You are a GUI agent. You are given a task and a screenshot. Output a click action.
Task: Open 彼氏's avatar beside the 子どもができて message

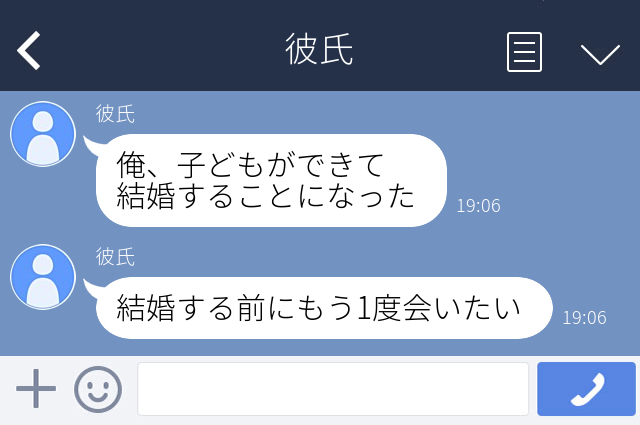pyautogui.click(x=43, y=135)
